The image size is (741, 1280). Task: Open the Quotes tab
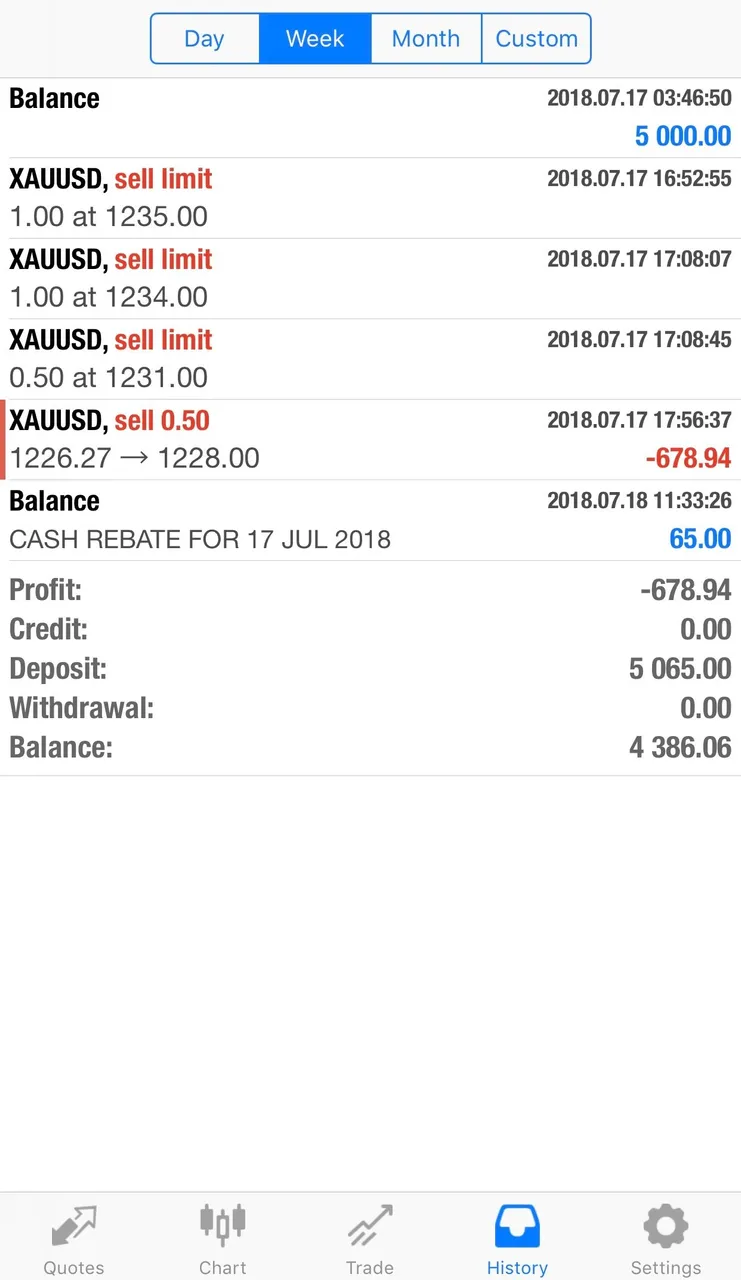pyautogui.click(x=74, y=1238)
